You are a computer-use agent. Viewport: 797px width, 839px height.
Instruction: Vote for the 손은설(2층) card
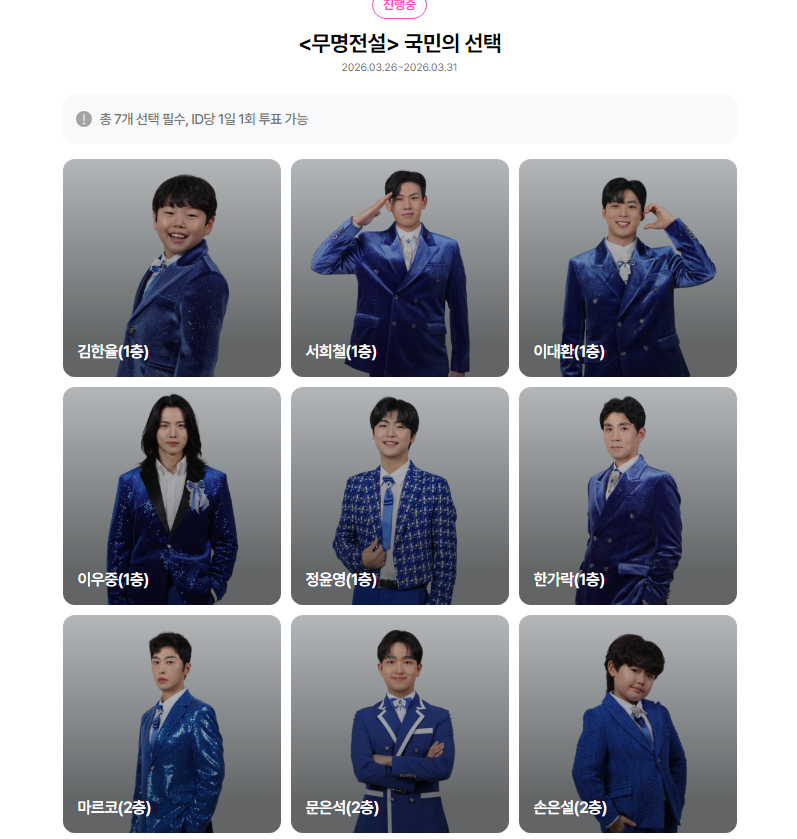click(x=628, y=724)
